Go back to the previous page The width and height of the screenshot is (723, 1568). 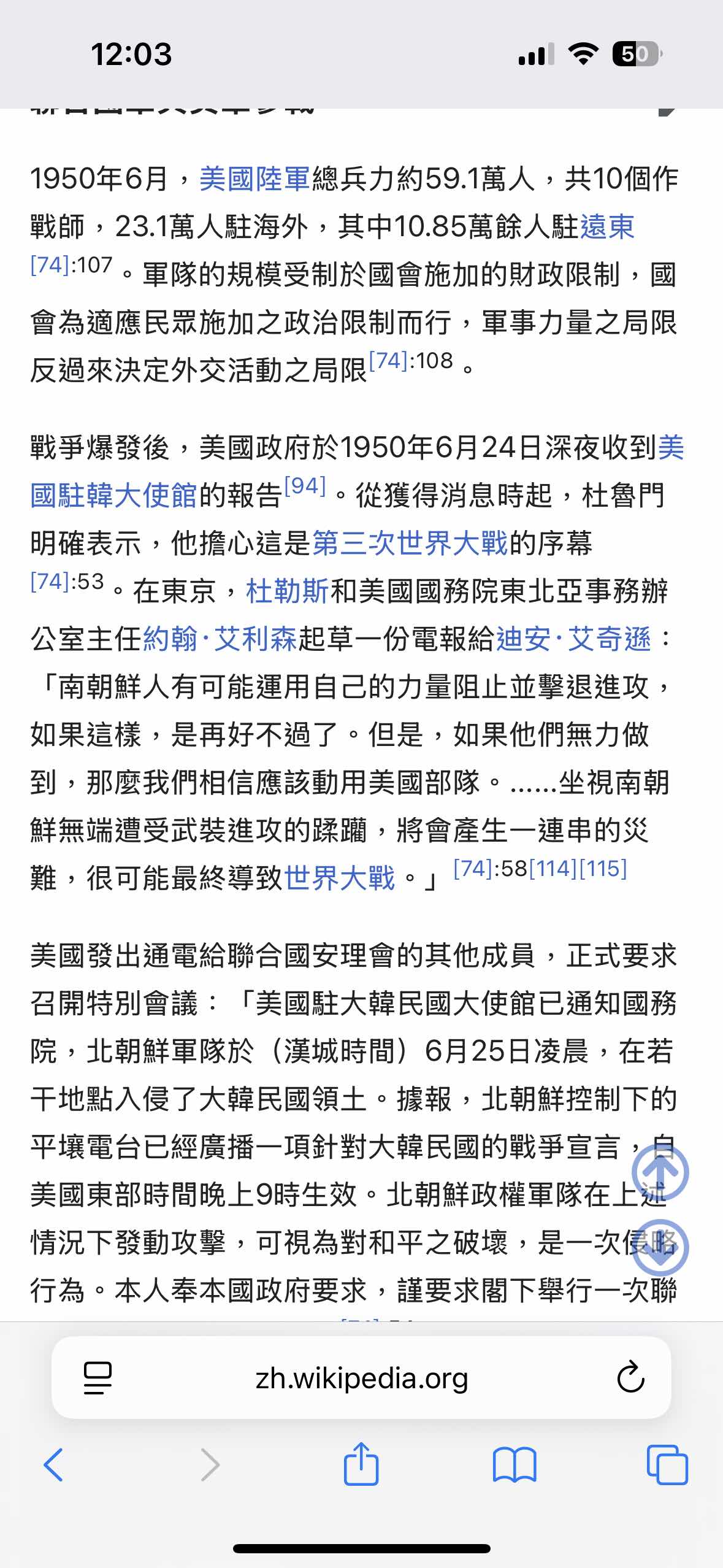coord(53,1464)
